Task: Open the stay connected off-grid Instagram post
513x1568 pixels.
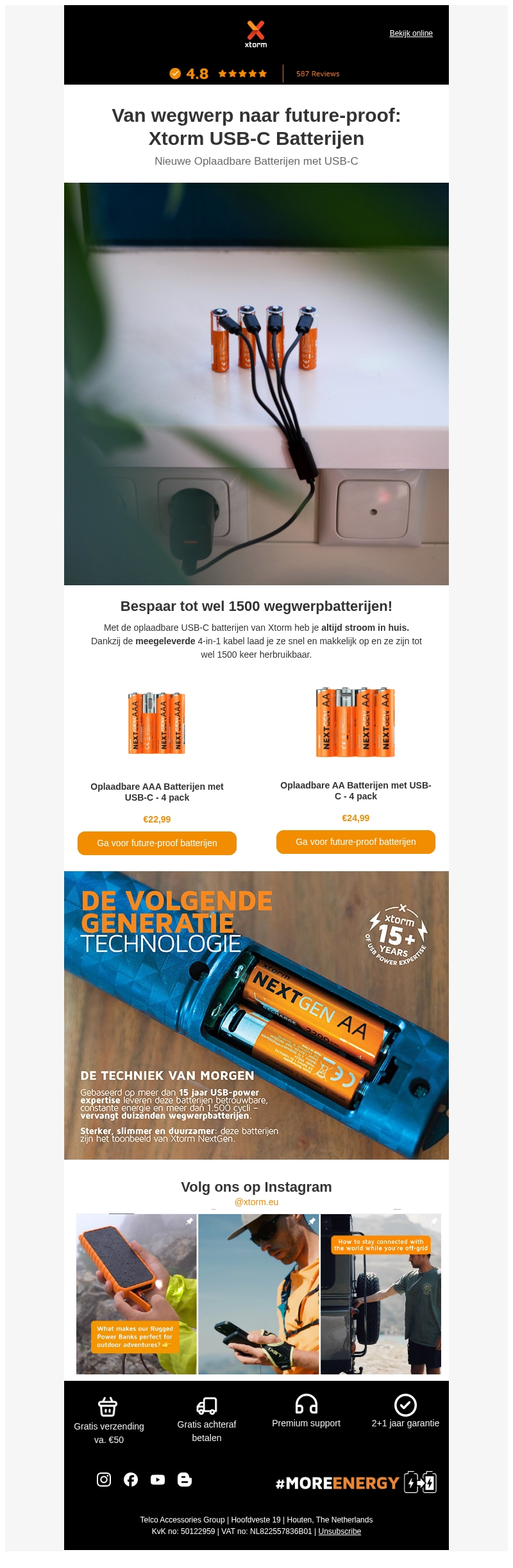Action: 381,1294
